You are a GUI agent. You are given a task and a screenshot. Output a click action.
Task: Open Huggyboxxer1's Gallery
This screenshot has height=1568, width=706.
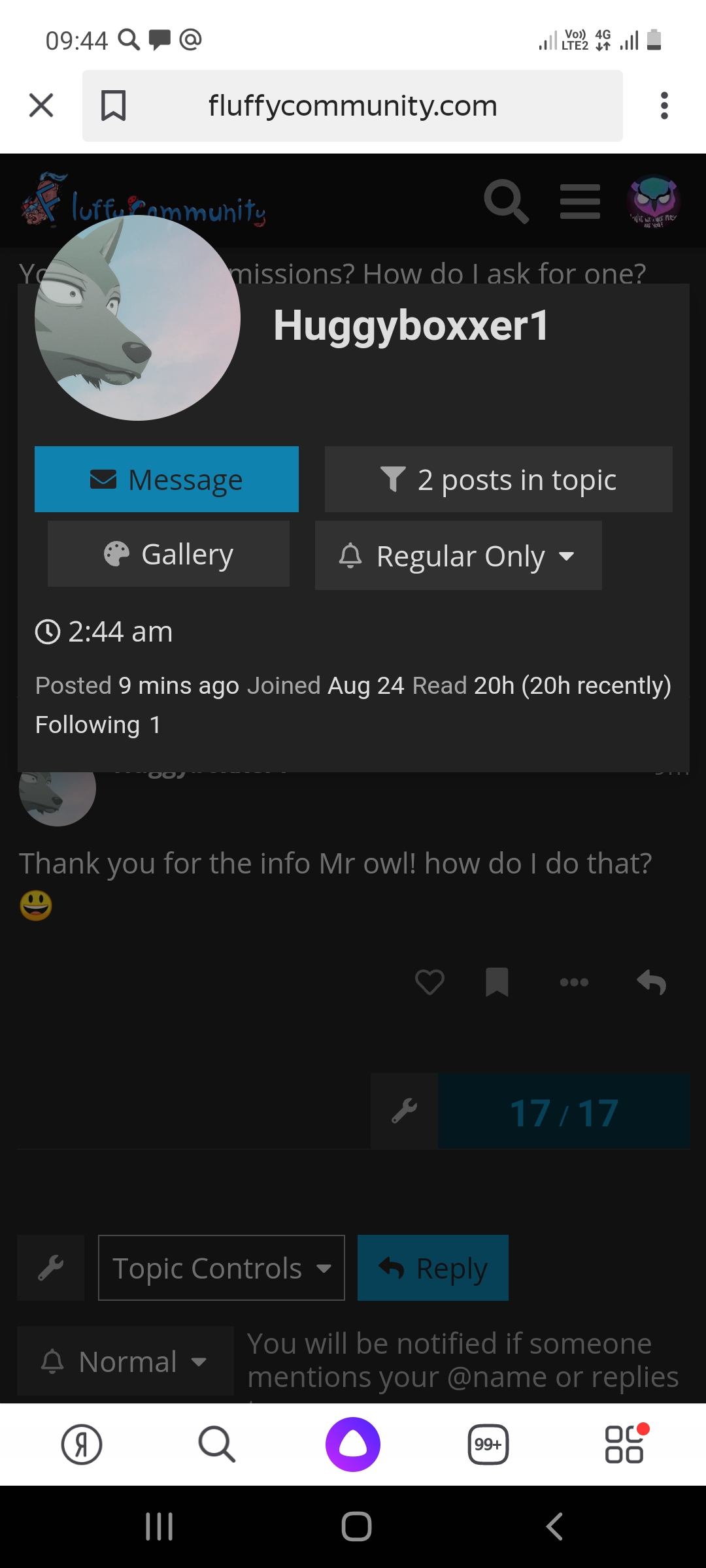(x=169, y=554)
